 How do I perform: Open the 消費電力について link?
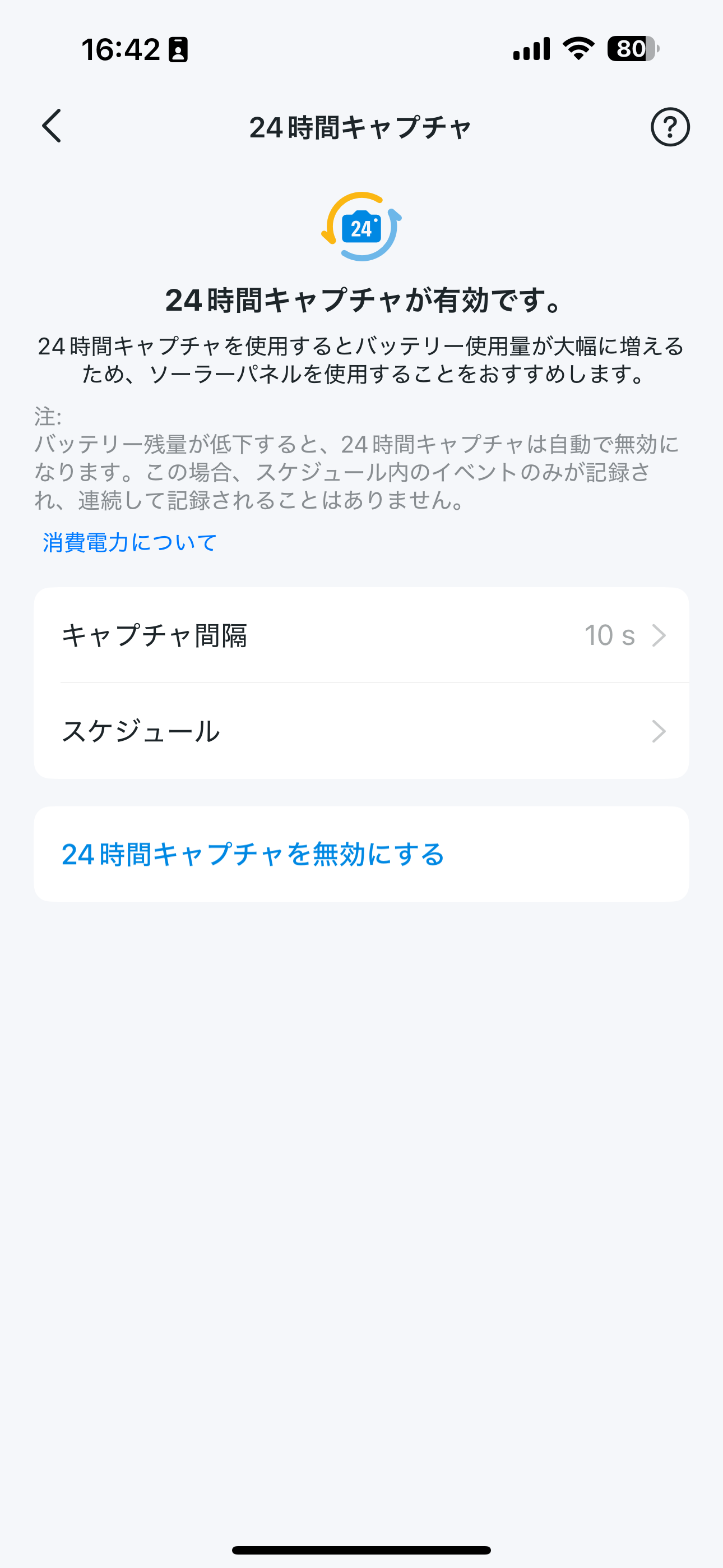tap(129, 542)
